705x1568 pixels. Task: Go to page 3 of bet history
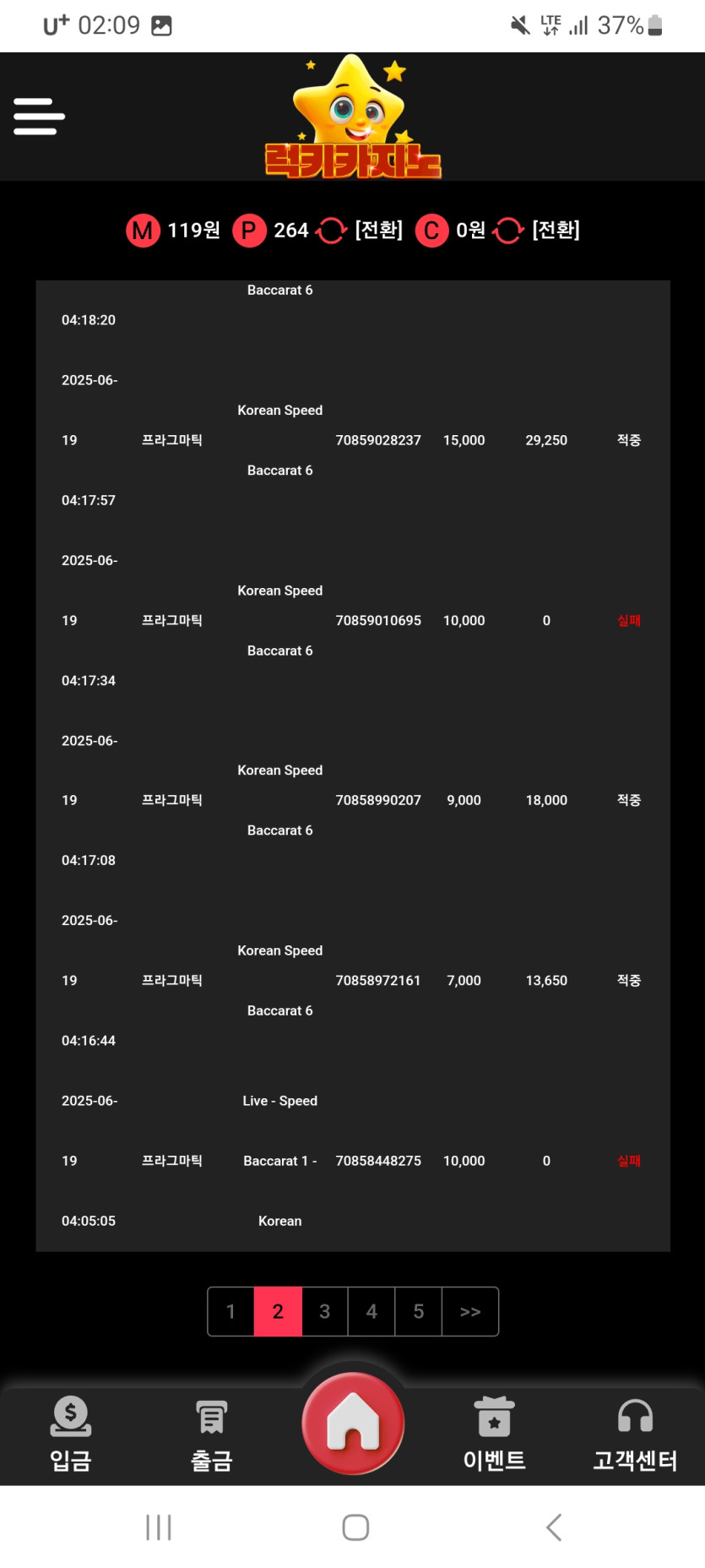[x=324, y=1311]
